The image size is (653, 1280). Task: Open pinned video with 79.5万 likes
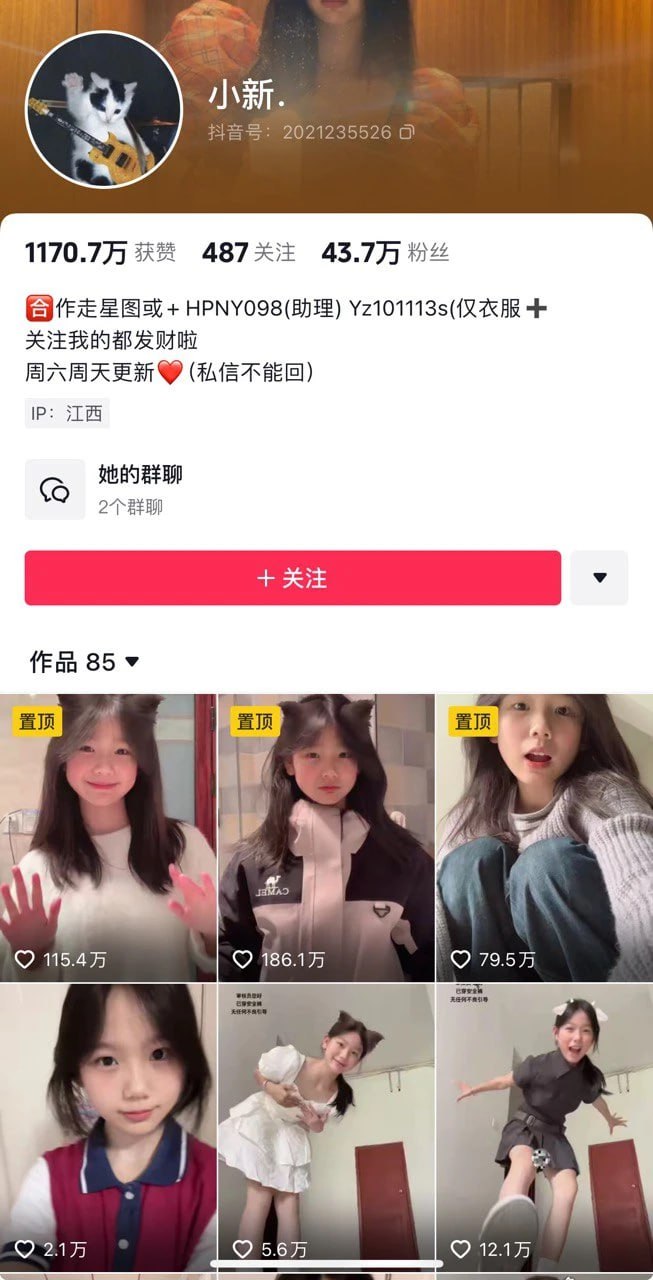[x=544, y=838]
